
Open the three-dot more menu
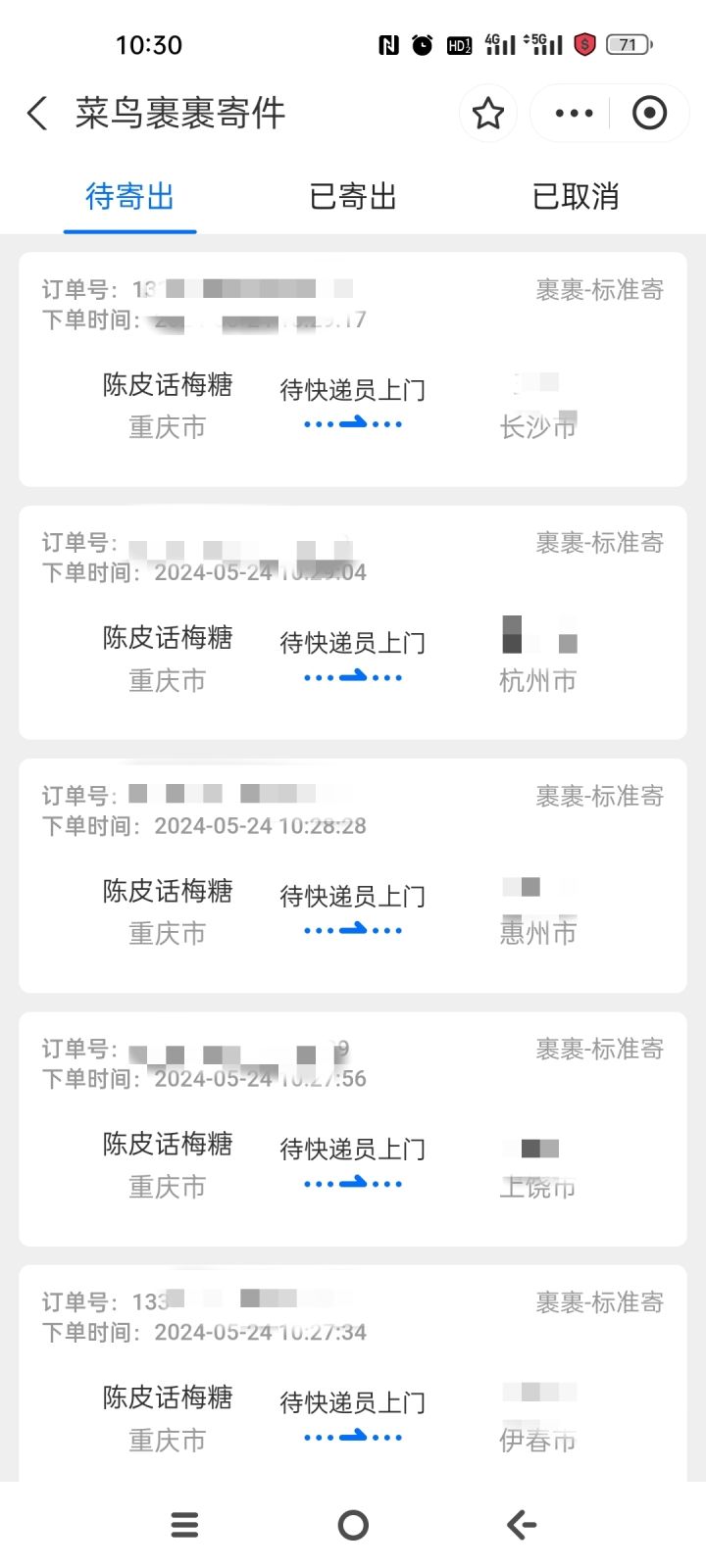574,114
